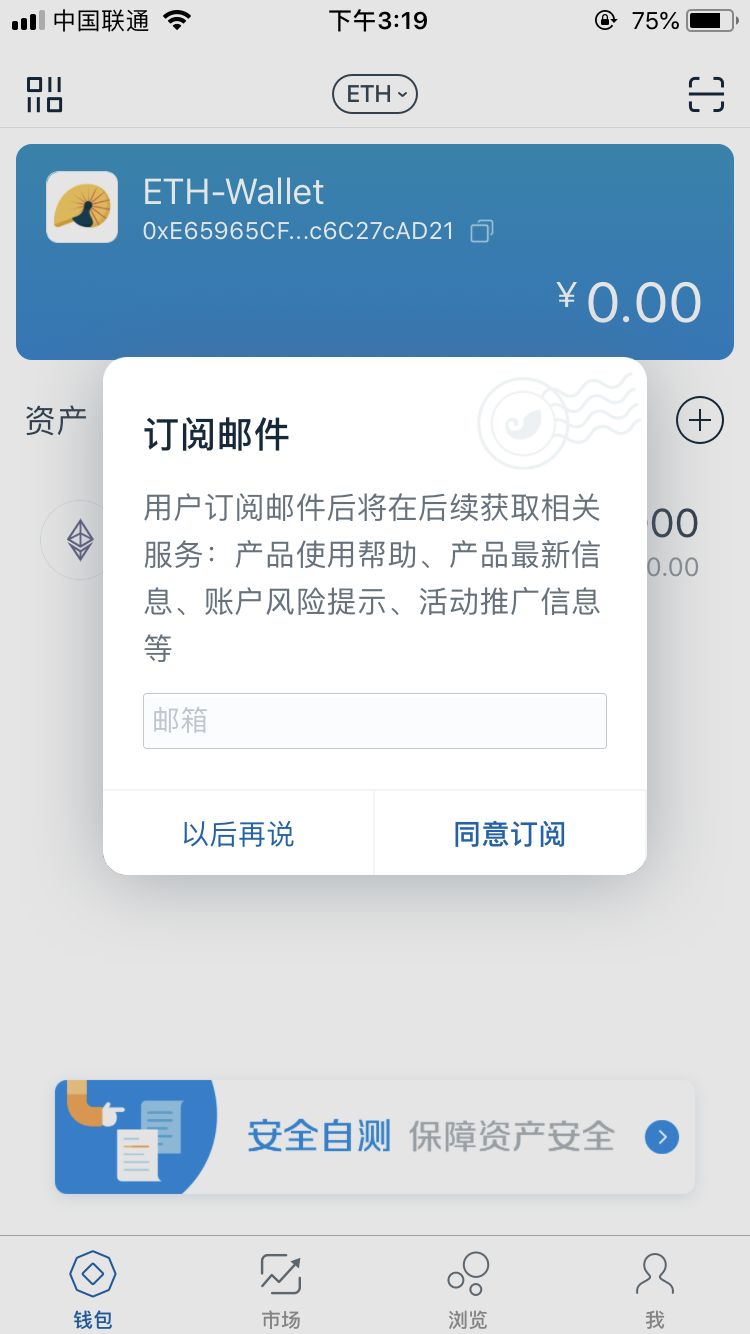
Task: Open the 安全自测 security check banner
Action: pyautogui.click(x=375, y=1137)
